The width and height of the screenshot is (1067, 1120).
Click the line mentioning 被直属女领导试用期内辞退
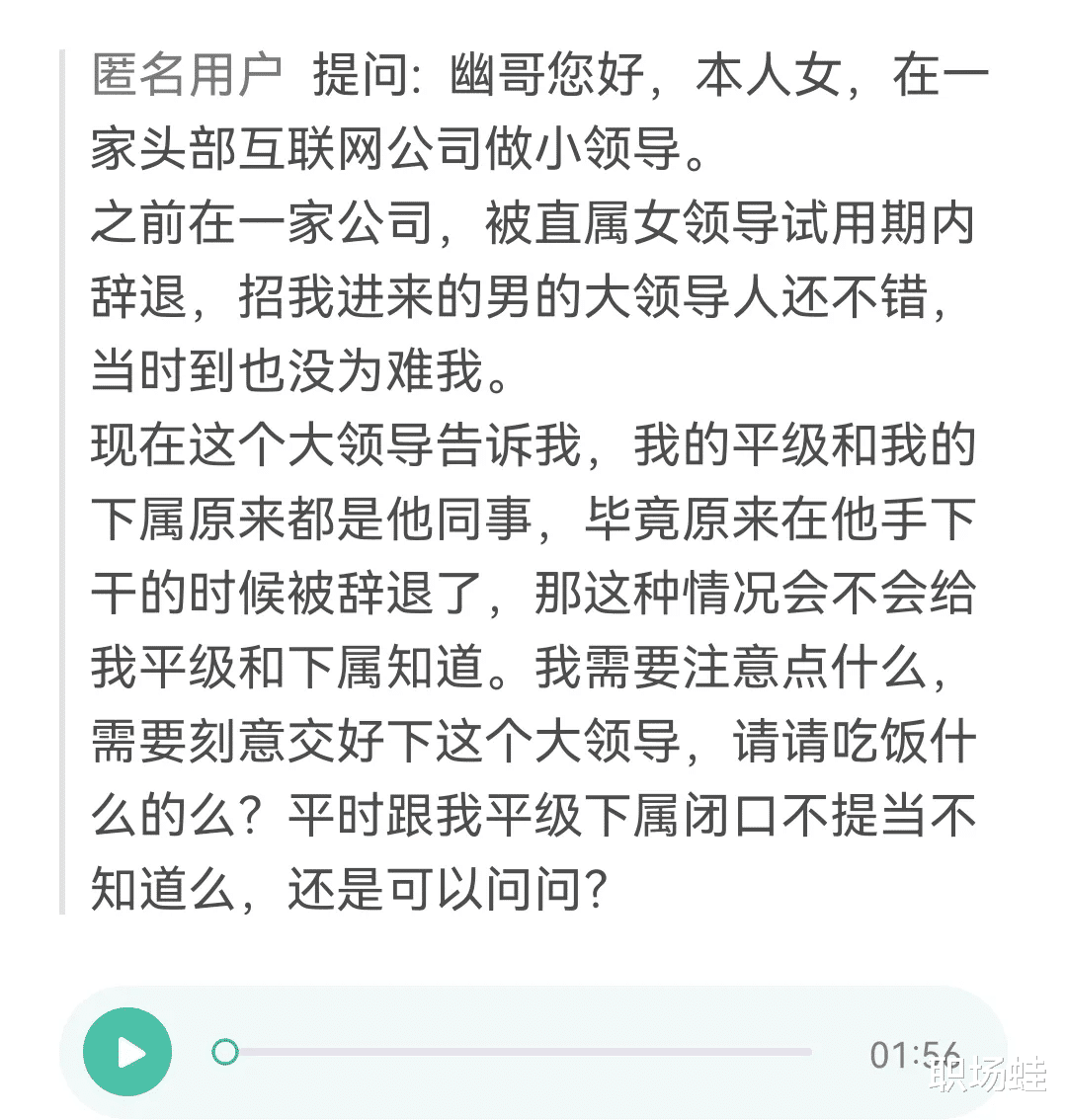pos(533,227)
